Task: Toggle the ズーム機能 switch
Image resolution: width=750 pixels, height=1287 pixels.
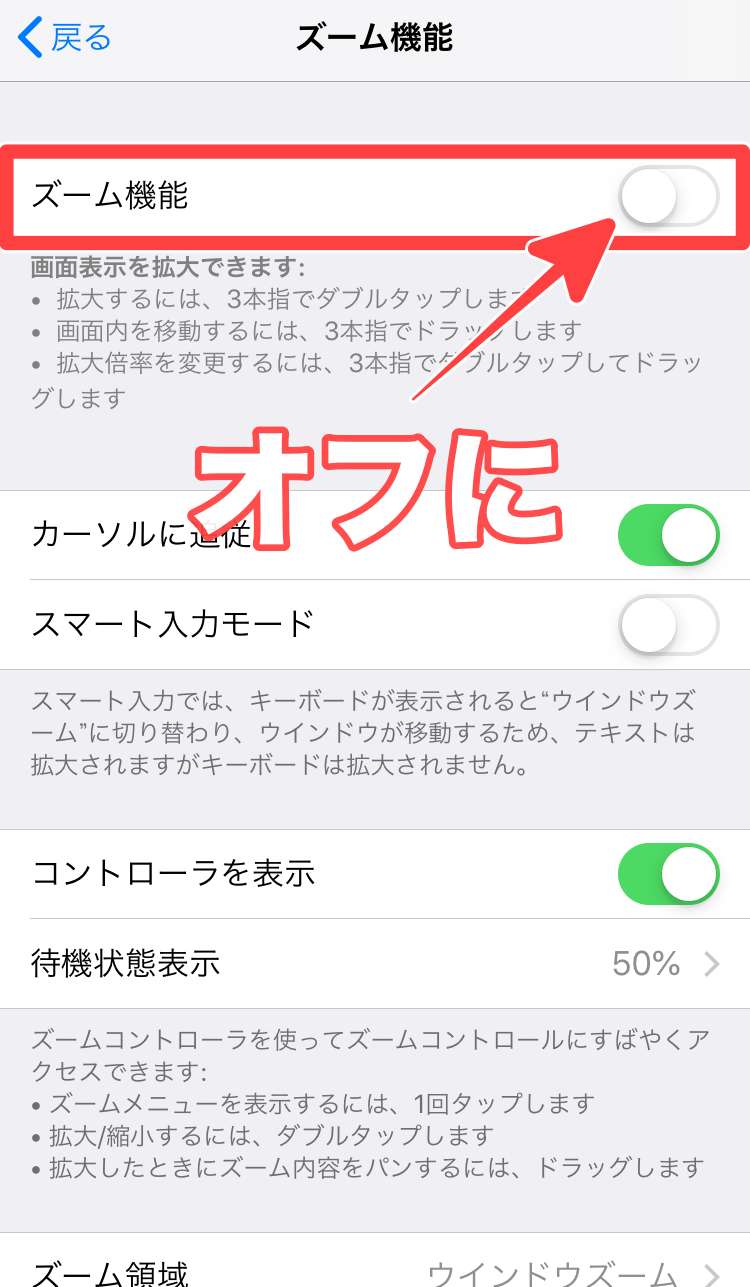Action: point(668,196)
